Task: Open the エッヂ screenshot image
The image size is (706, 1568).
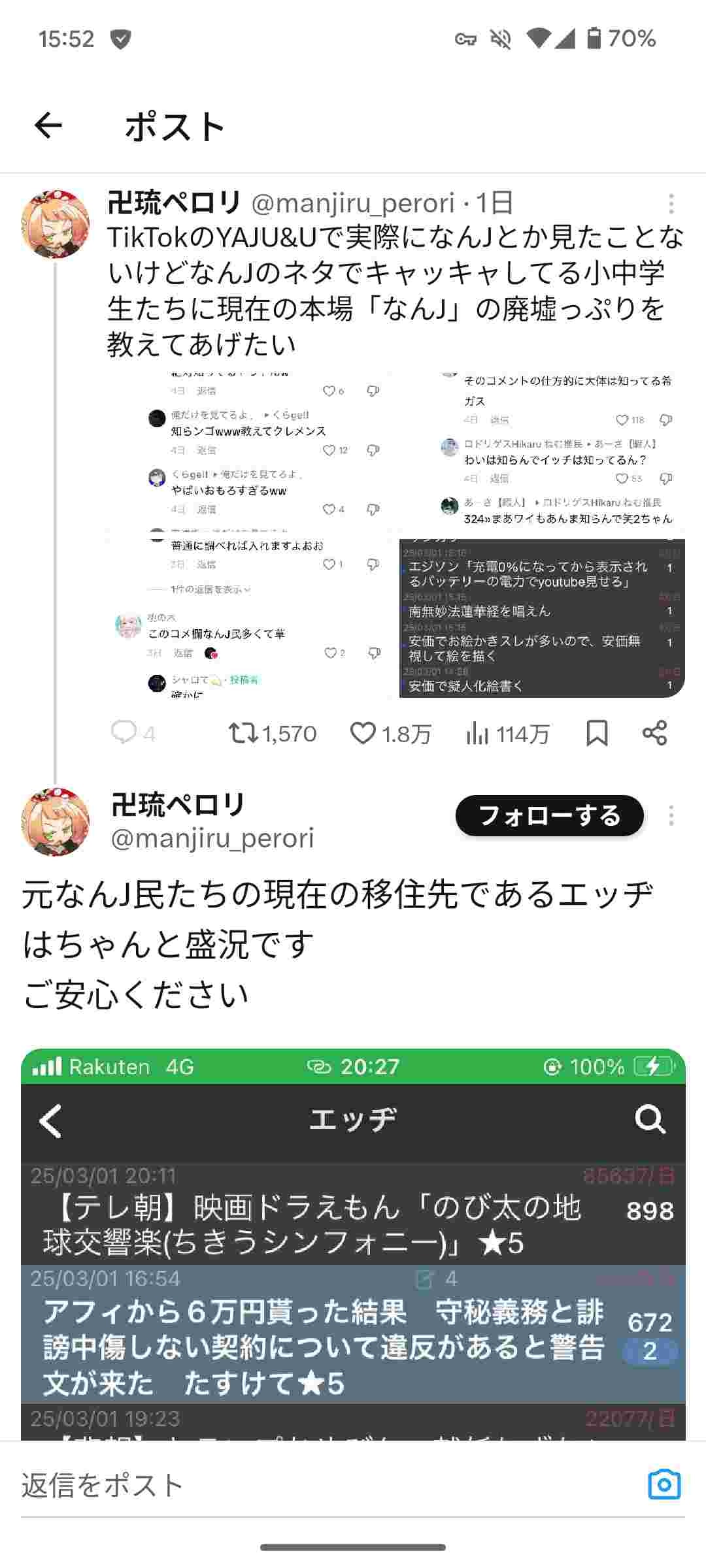Action: 353,1241
